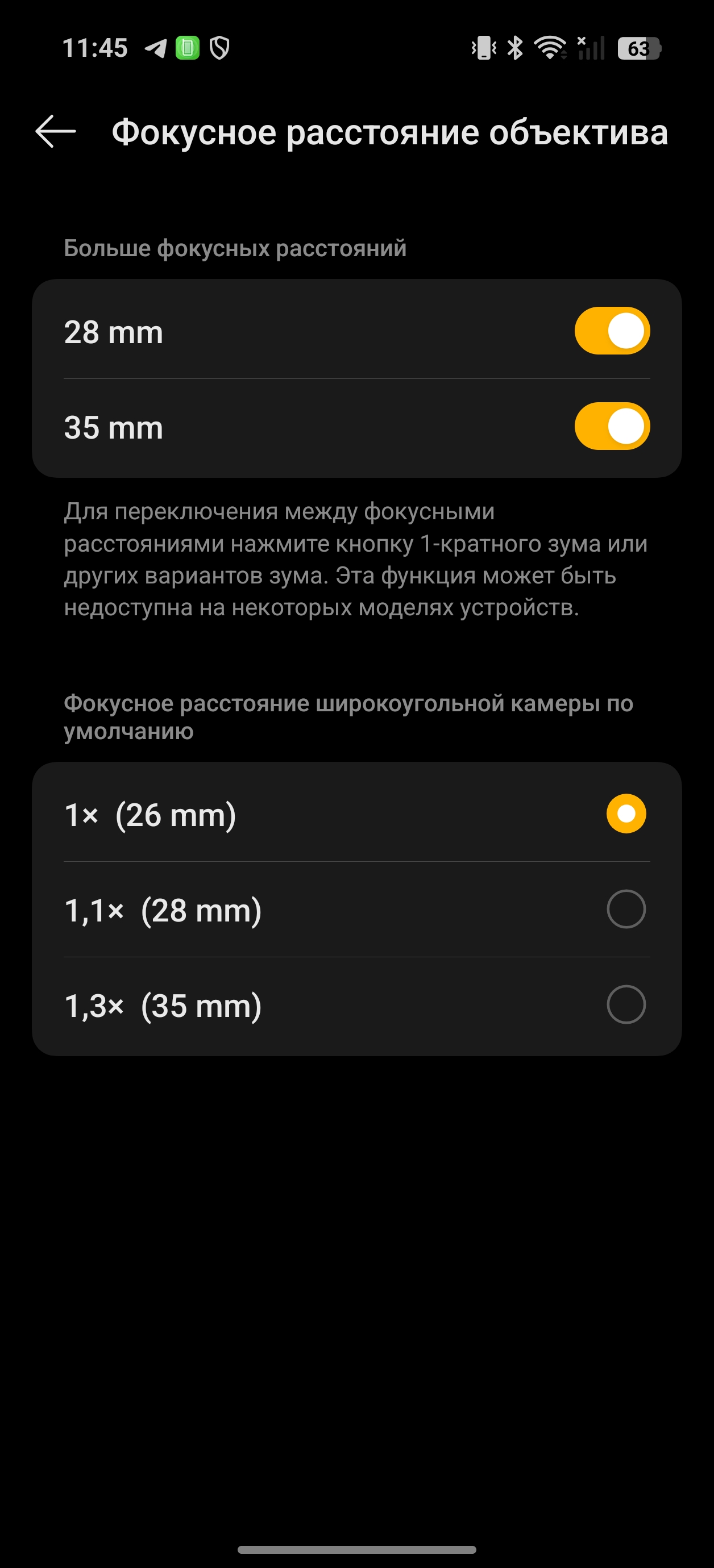Screen dimensions: 714x1568
Task: Select 1× (26 mm) as default
Action: (626, 813)
